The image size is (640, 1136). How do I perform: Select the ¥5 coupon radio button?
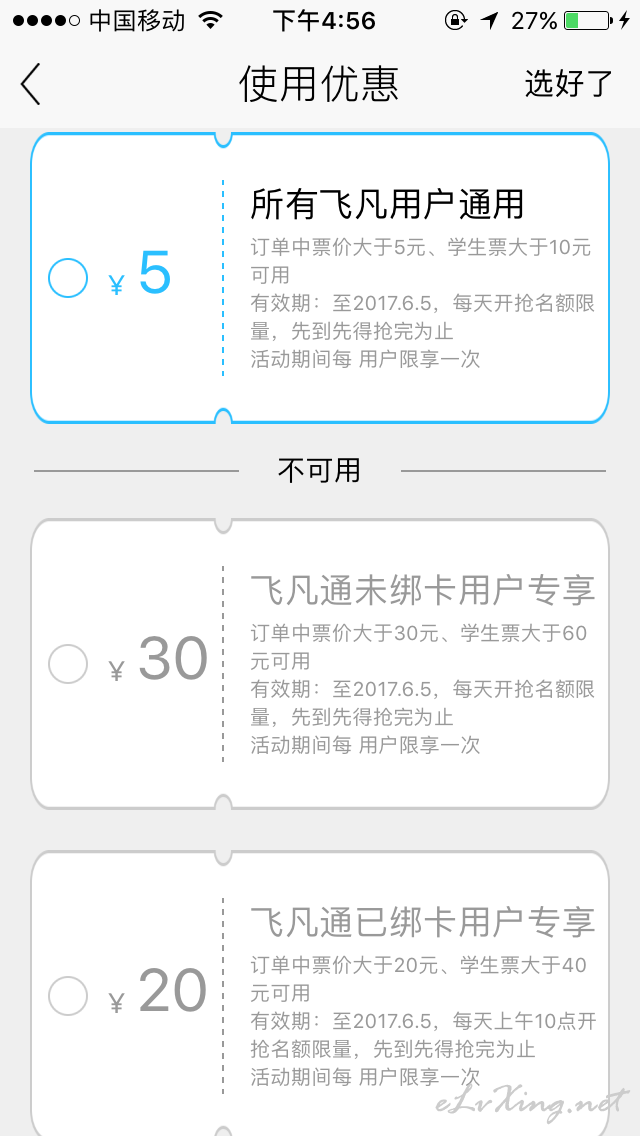(68, 278)
